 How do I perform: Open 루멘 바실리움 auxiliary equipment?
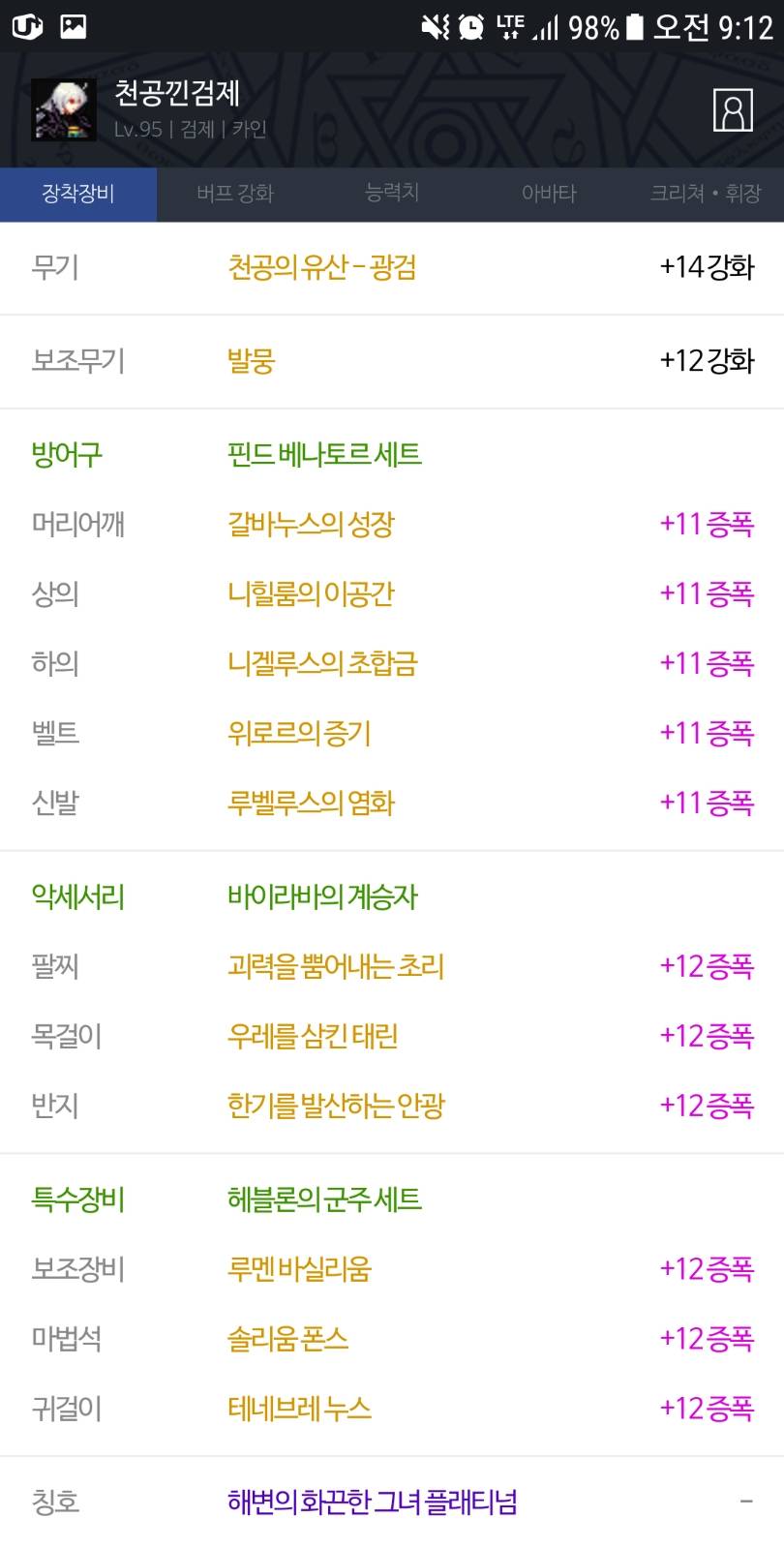click(x=299, y=1269)
